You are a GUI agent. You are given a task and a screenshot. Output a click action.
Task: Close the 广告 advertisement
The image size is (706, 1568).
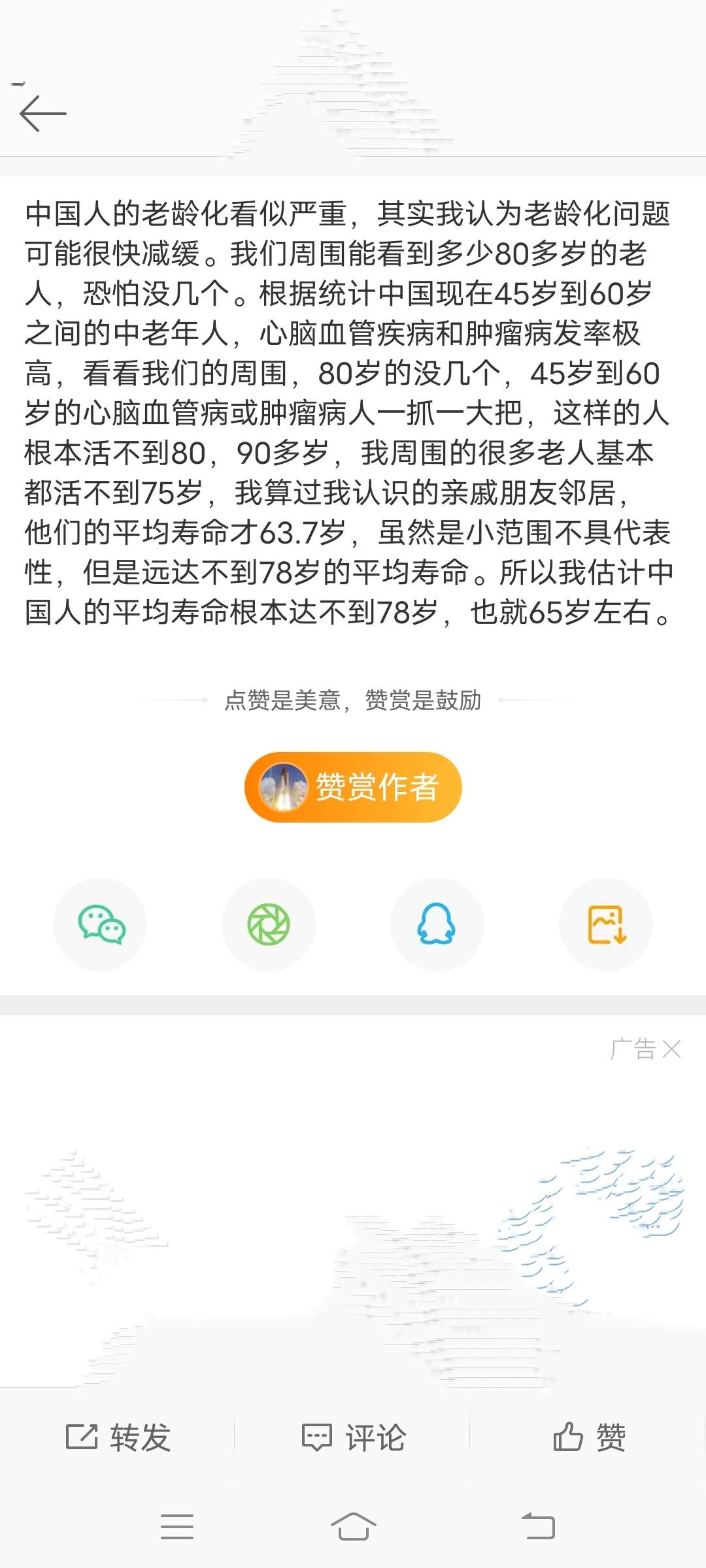coord(671,1049)
